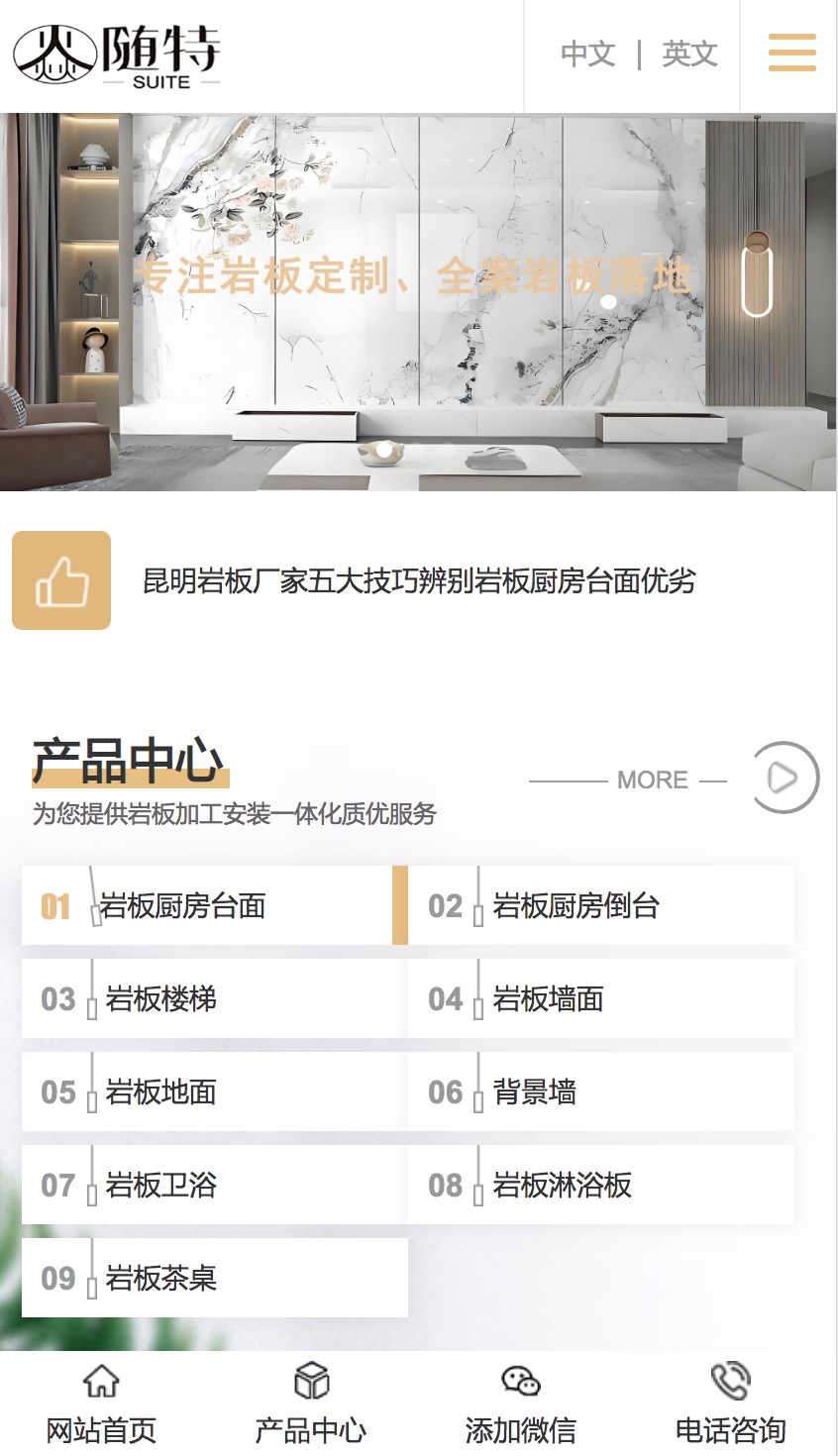Tap the round play arrow button
The height and width of the screenshot is (1456, 838).
tap(785, 779)
